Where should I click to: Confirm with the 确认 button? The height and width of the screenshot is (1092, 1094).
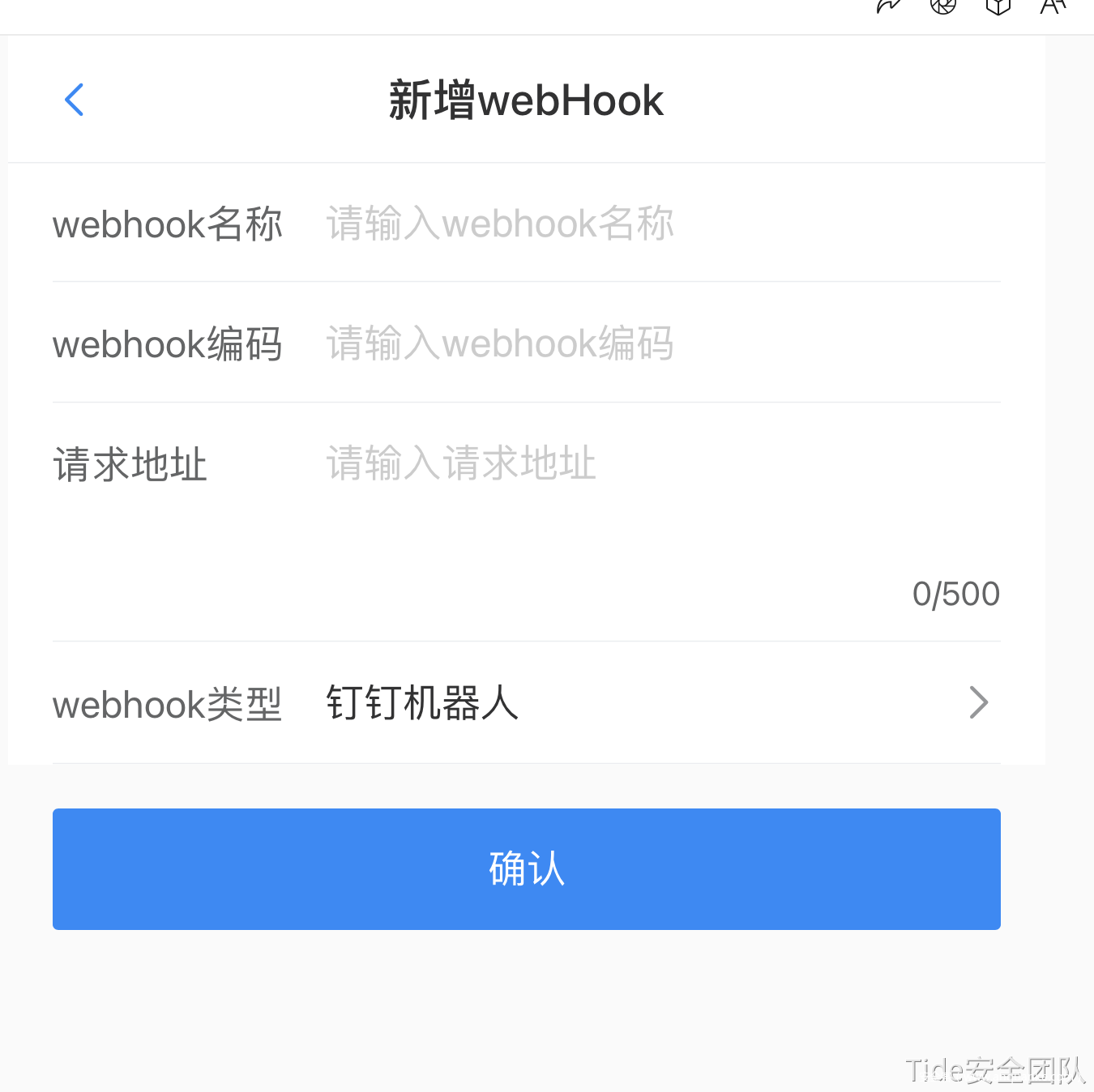pyautogui.click(x=527, y=868)
